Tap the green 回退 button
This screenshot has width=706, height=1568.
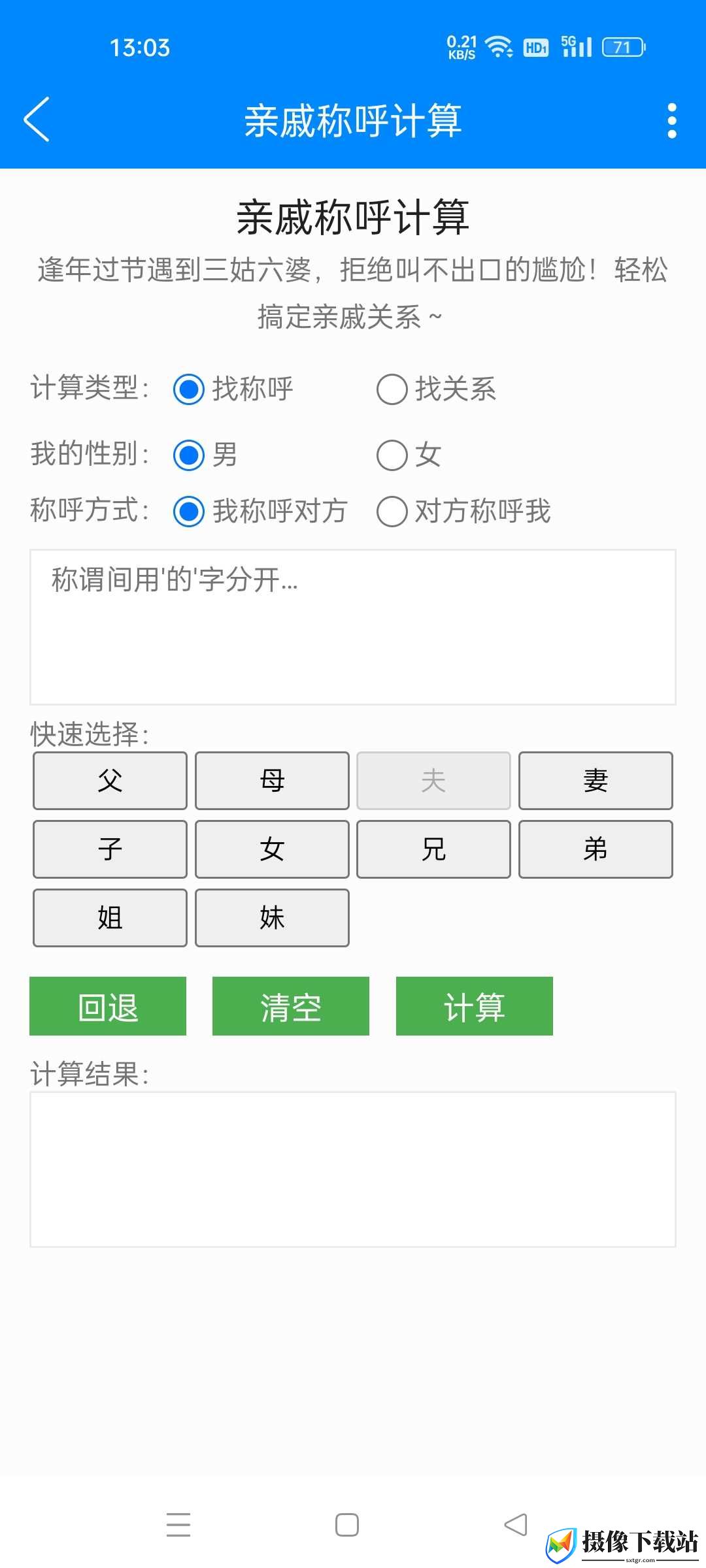coord(108,1006)
